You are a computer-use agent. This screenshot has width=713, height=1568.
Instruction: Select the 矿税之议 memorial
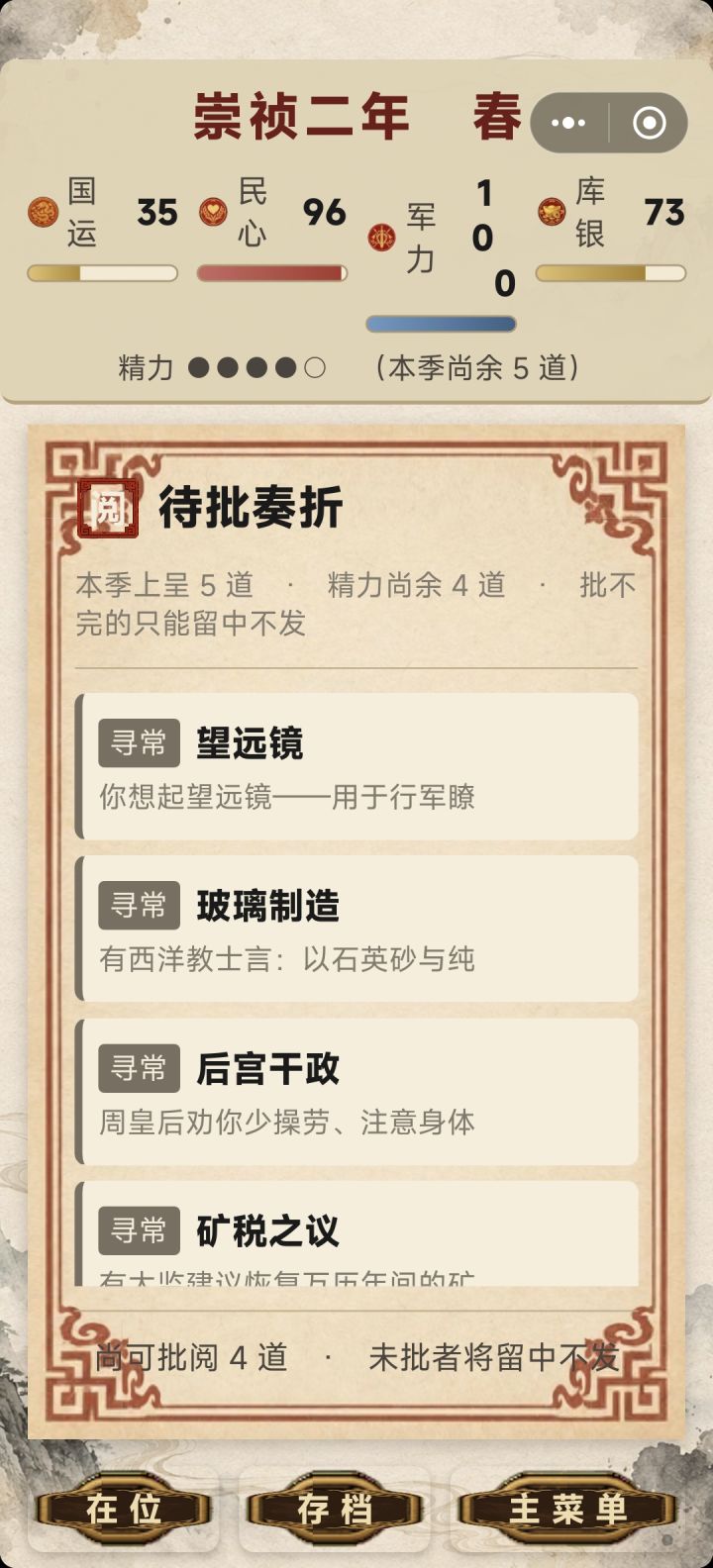tap(356, 1233)
